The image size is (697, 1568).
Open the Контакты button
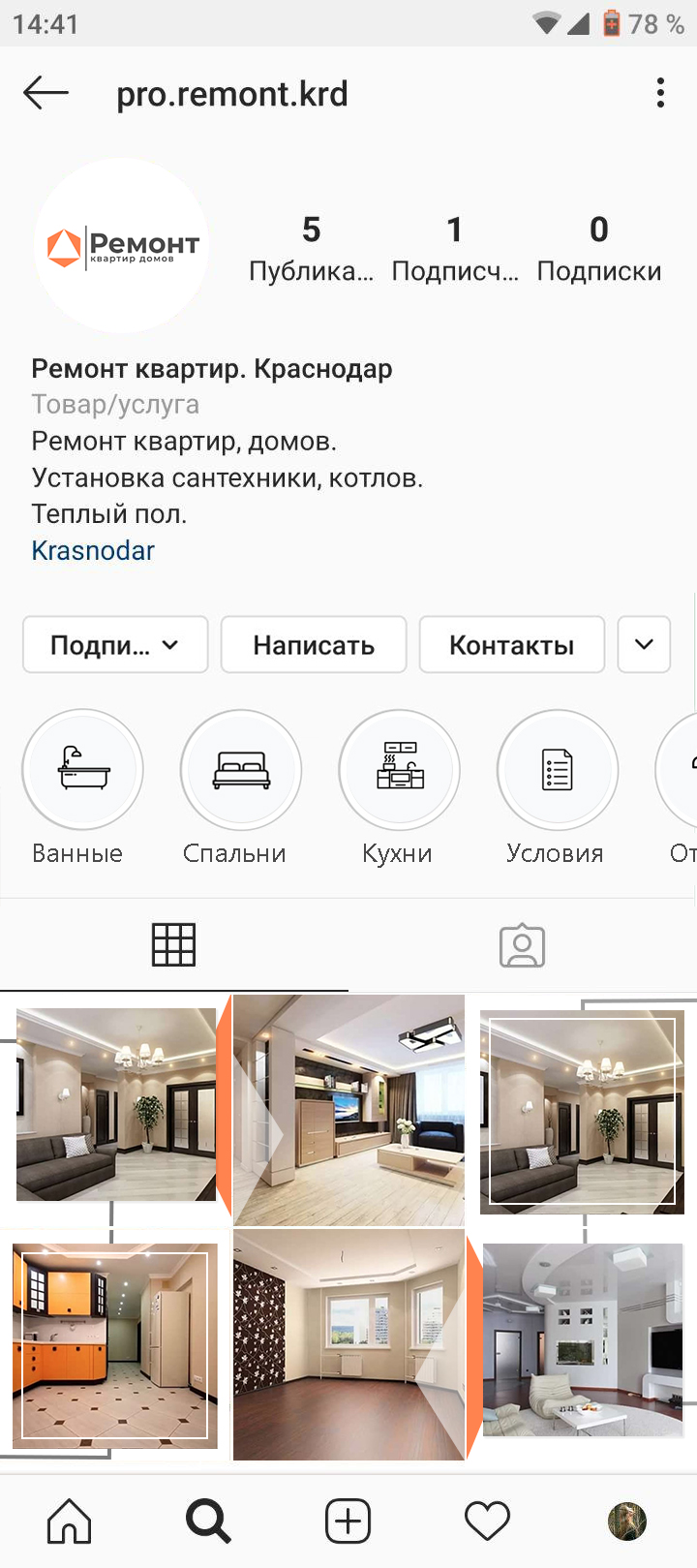(x=511, y=645)
